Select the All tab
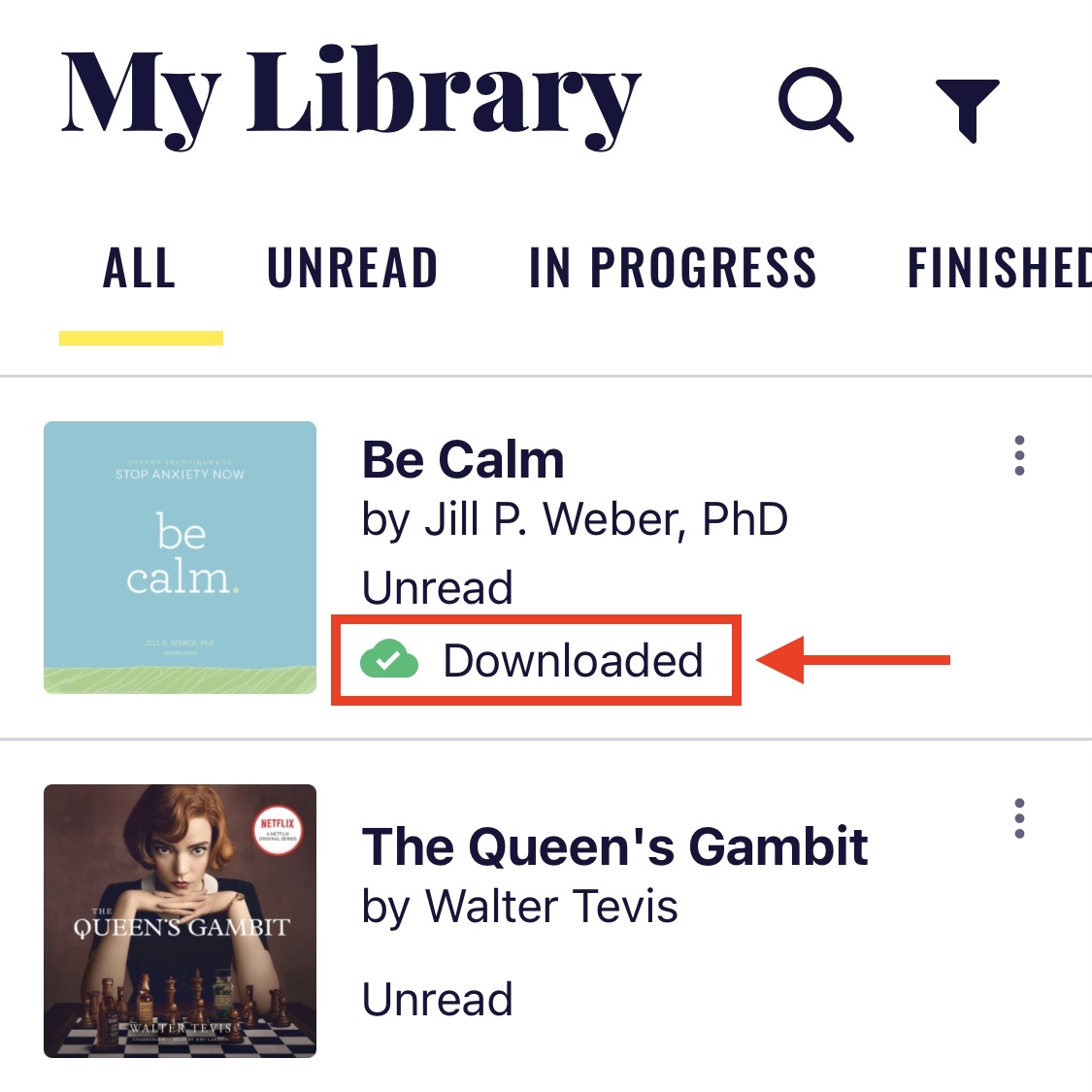Screen dimensions: 1092x1092 click(140, 269)
